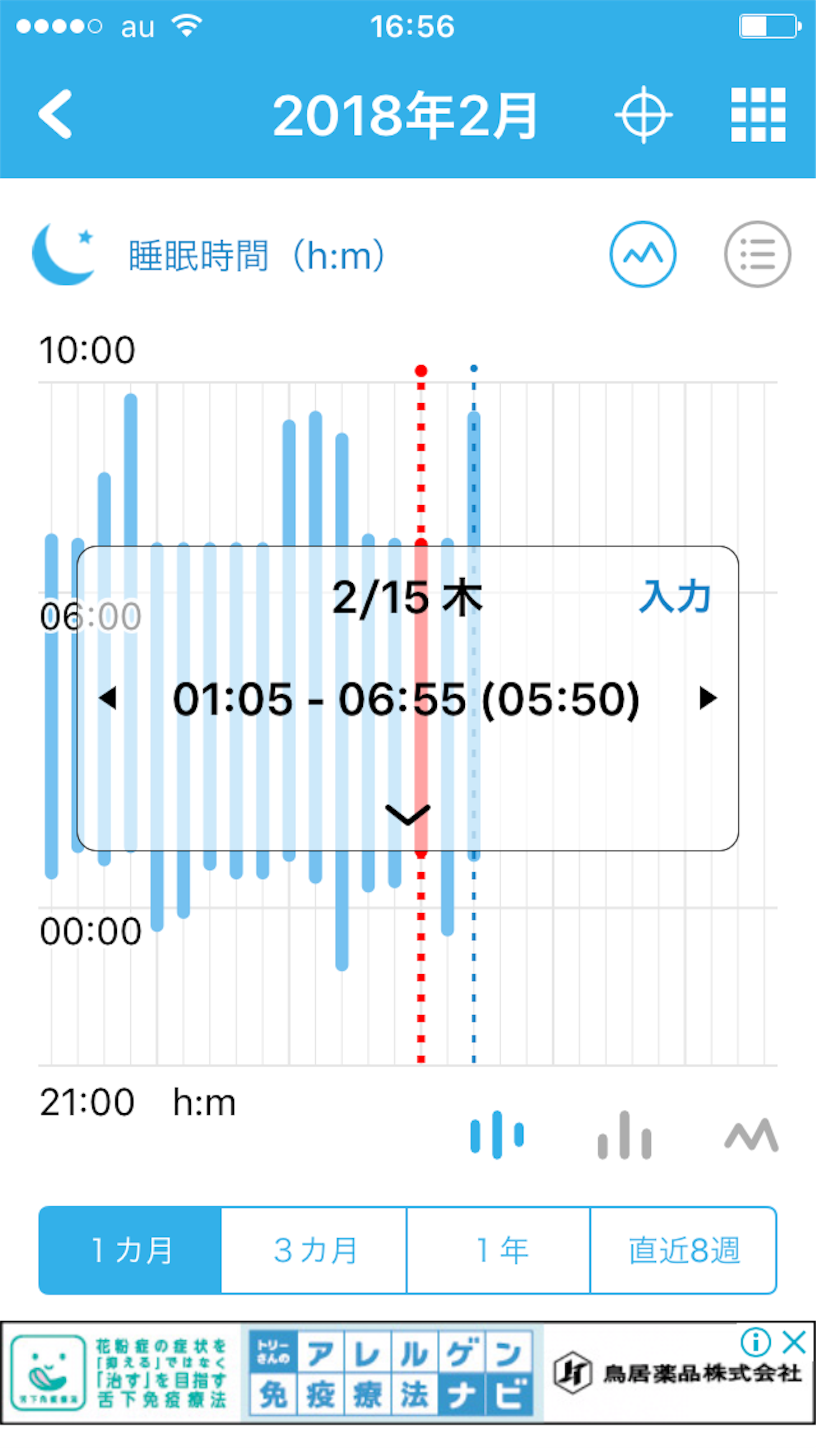Select the gray bar chart style
Viewport: 816px width, 1448px height.
pyautogui.click(x=624, y=1135)
